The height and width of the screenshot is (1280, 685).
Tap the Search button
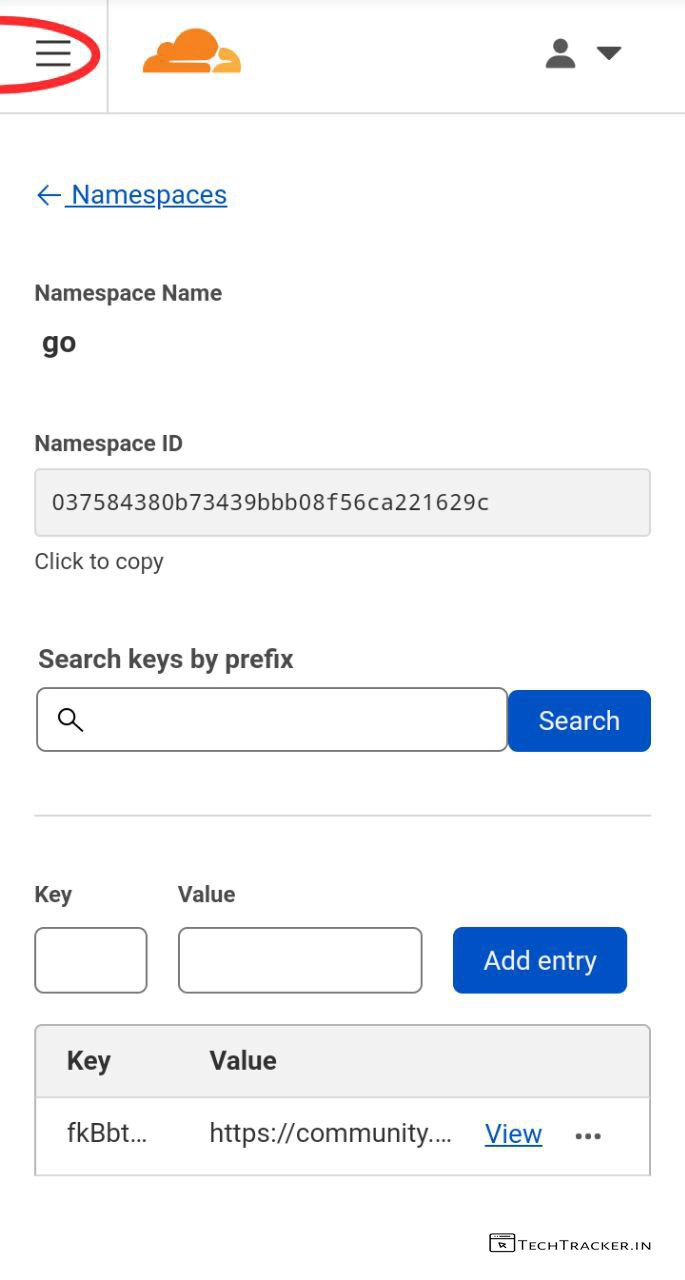point(579,720)
